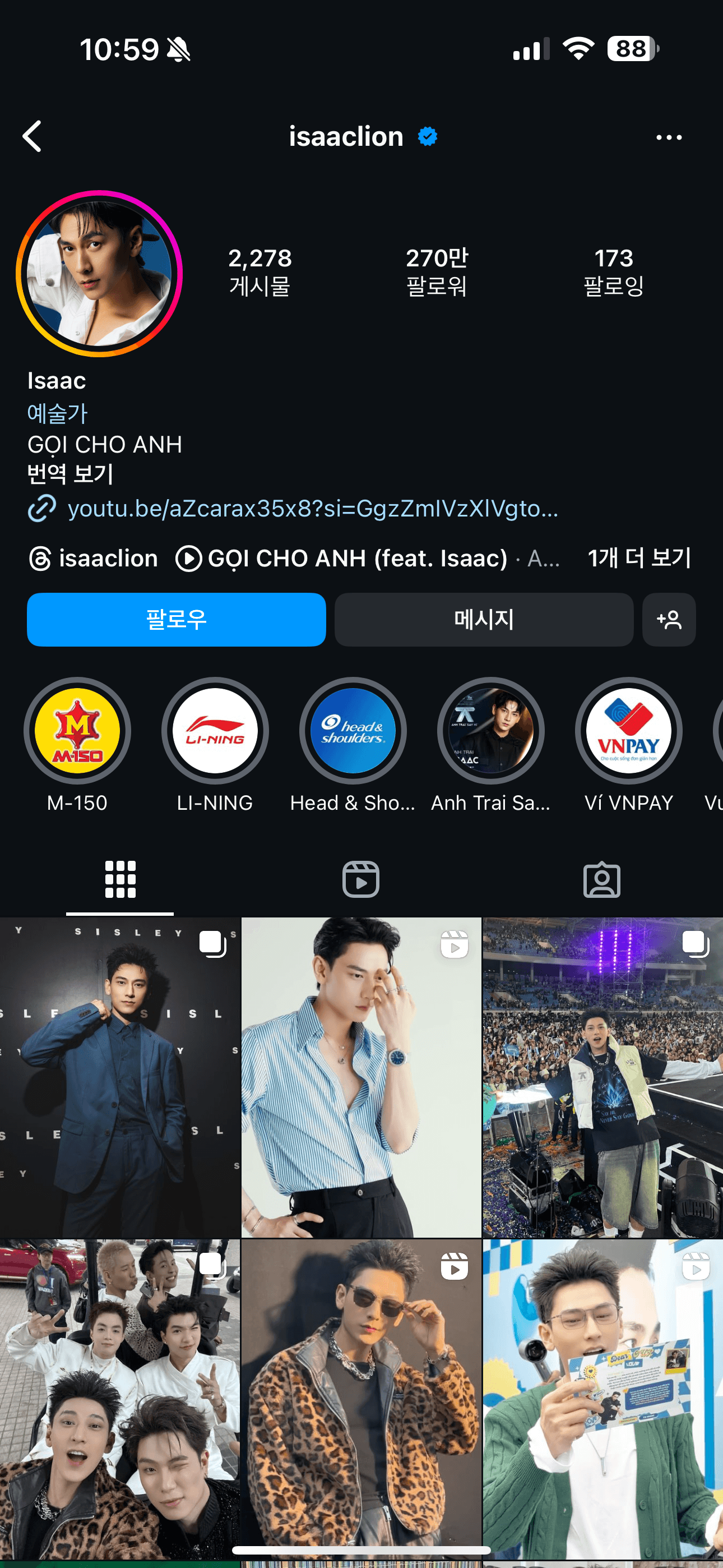Expand 1개 더 보기 links

point(638,558)
